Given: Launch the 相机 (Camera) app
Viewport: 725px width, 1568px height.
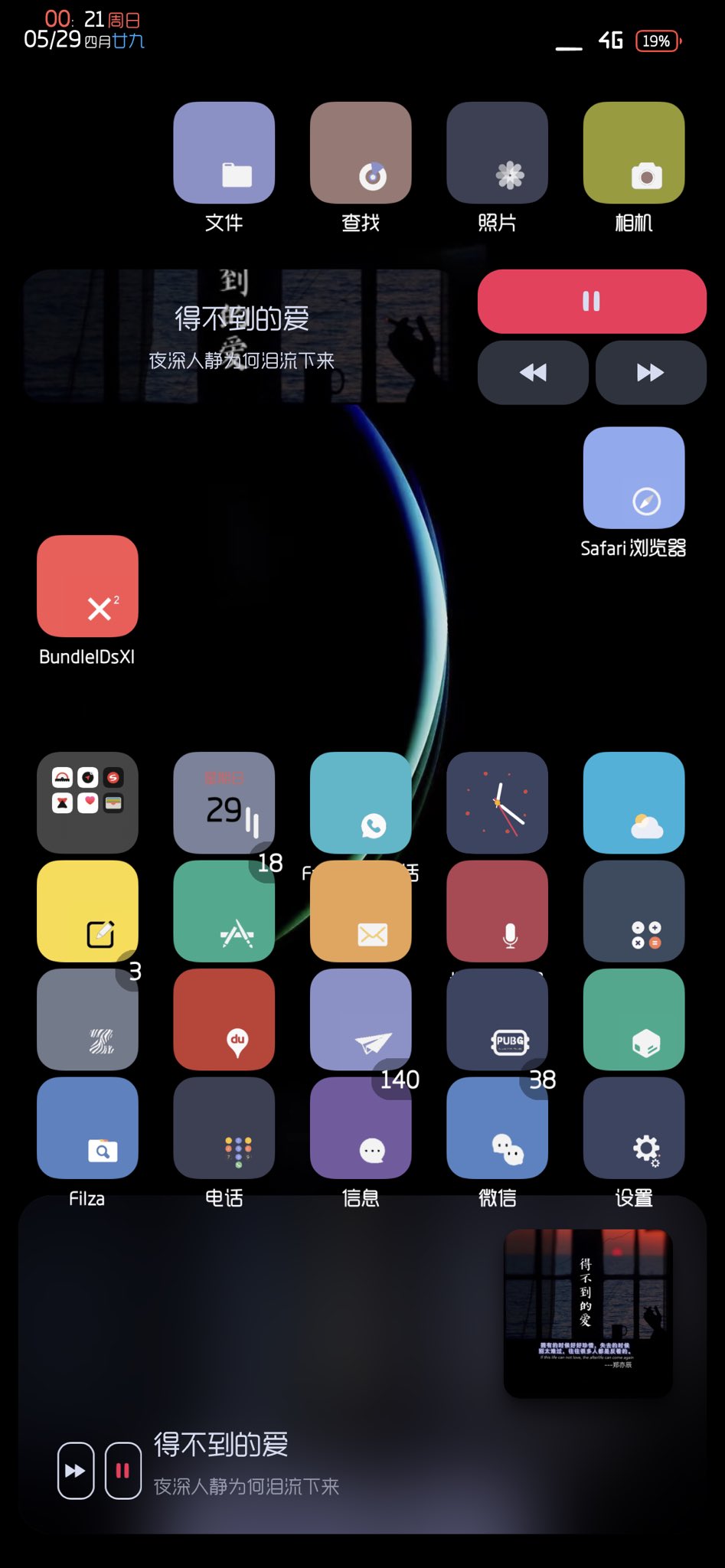Looking at the screenshot, I should pos(633,153).
